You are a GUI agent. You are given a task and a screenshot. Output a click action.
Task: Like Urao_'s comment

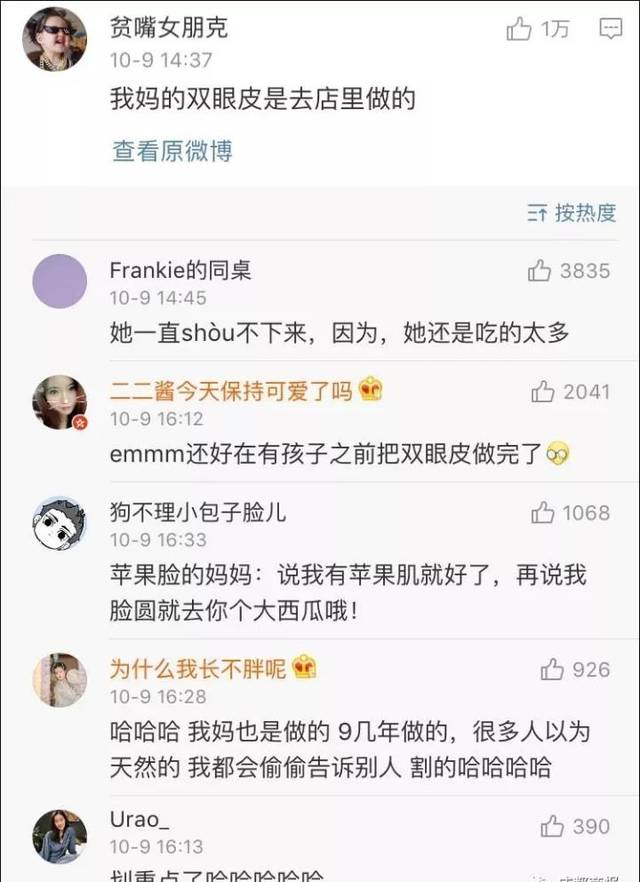click(551, 826)
